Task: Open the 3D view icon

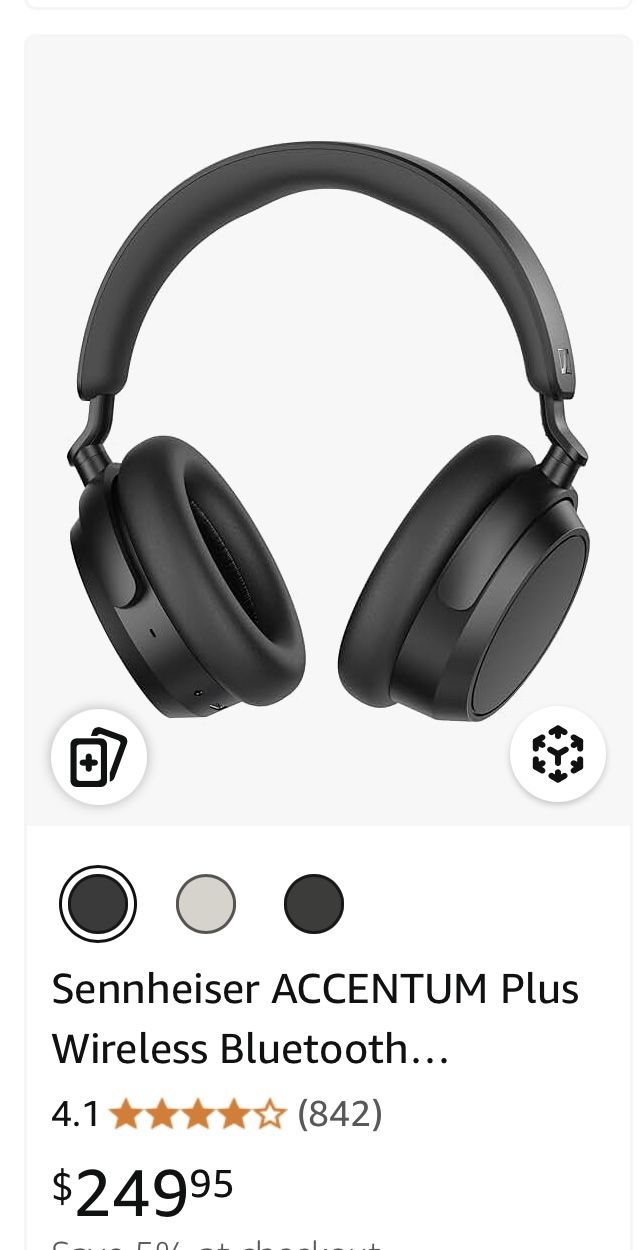Action: click(x=557, y=753)
